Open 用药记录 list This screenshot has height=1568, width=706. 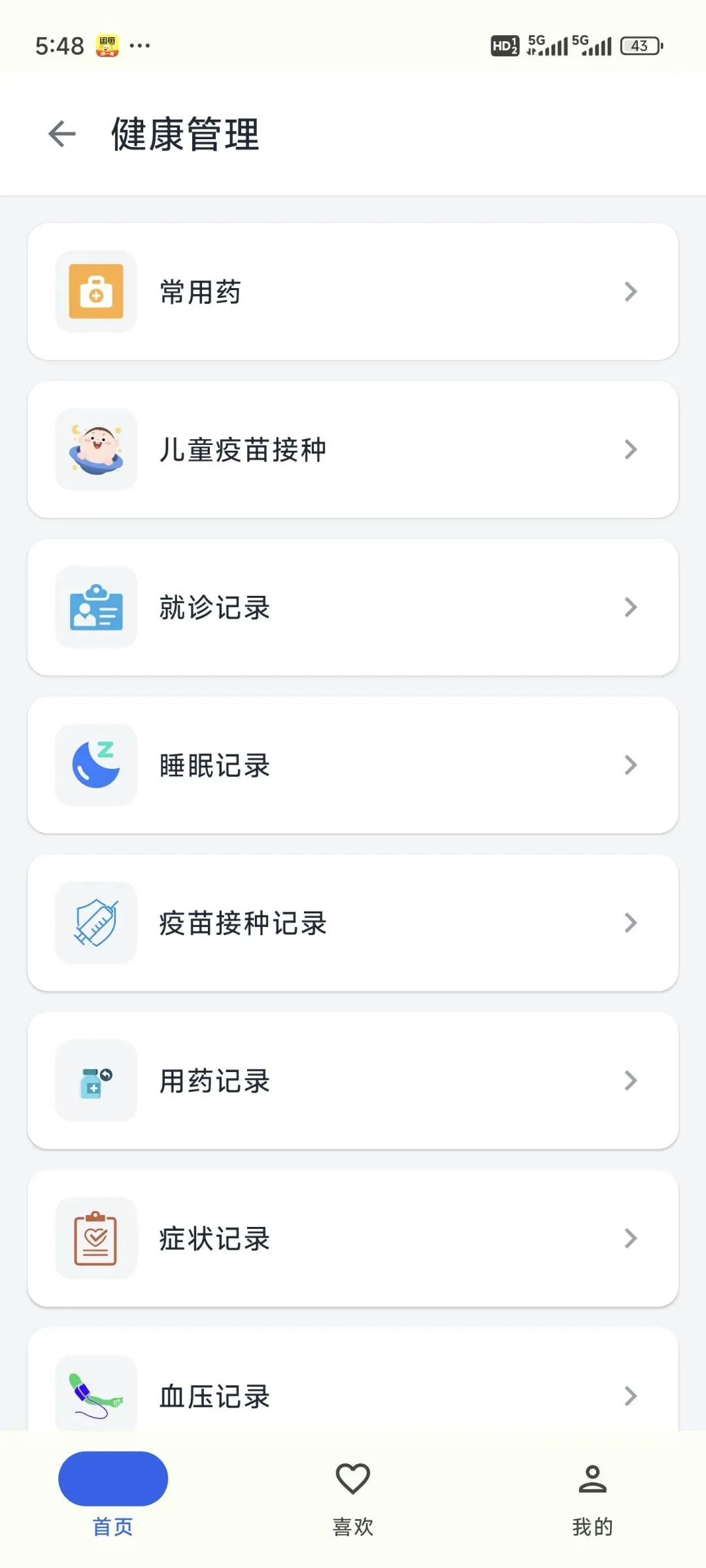[352, 1081]
